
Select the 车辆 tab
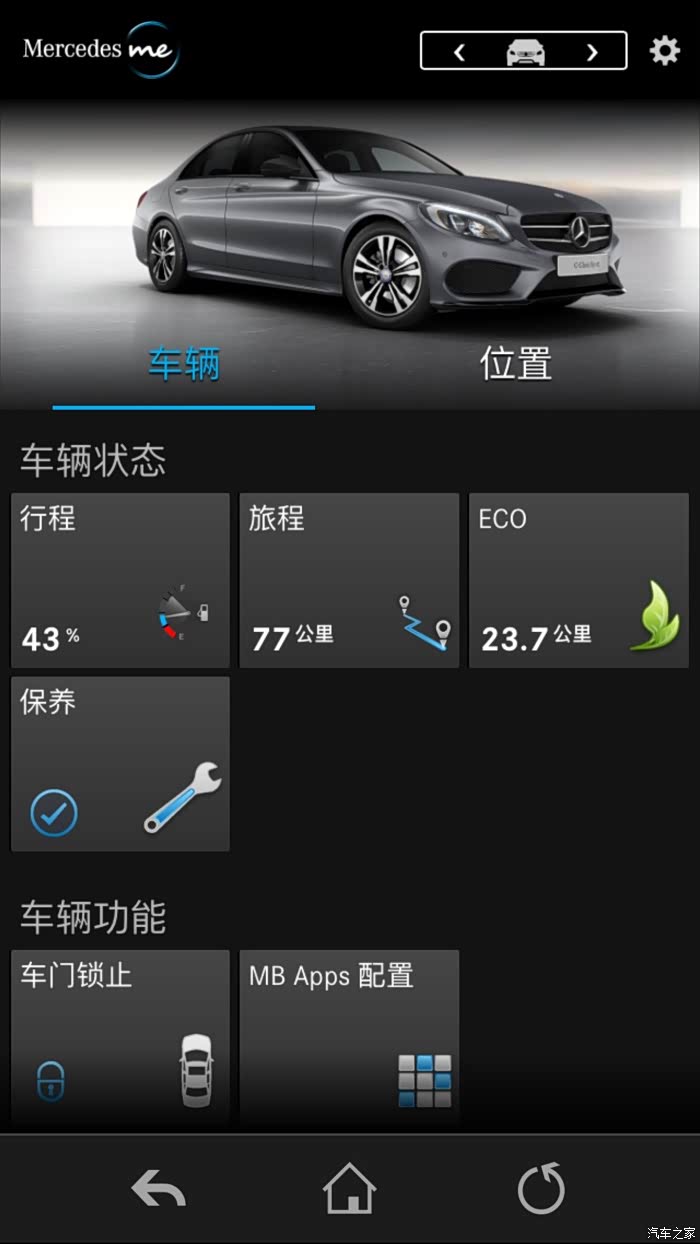tap(184, 364)
